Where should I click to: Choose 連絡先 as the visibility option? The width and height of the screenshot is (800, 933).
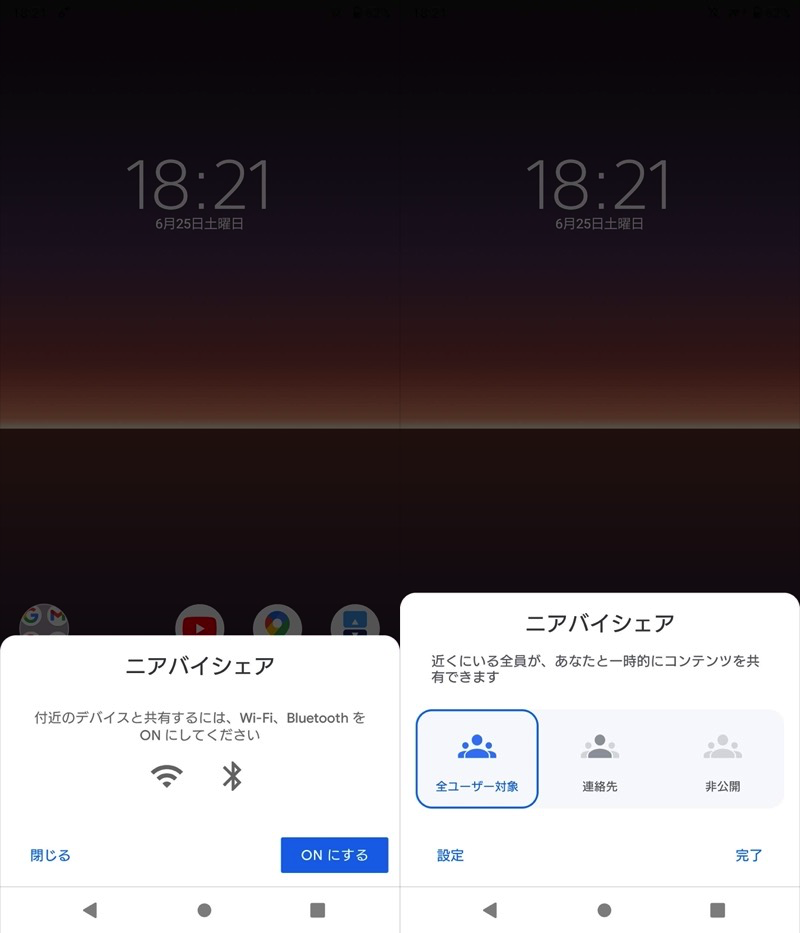[600, 759]
